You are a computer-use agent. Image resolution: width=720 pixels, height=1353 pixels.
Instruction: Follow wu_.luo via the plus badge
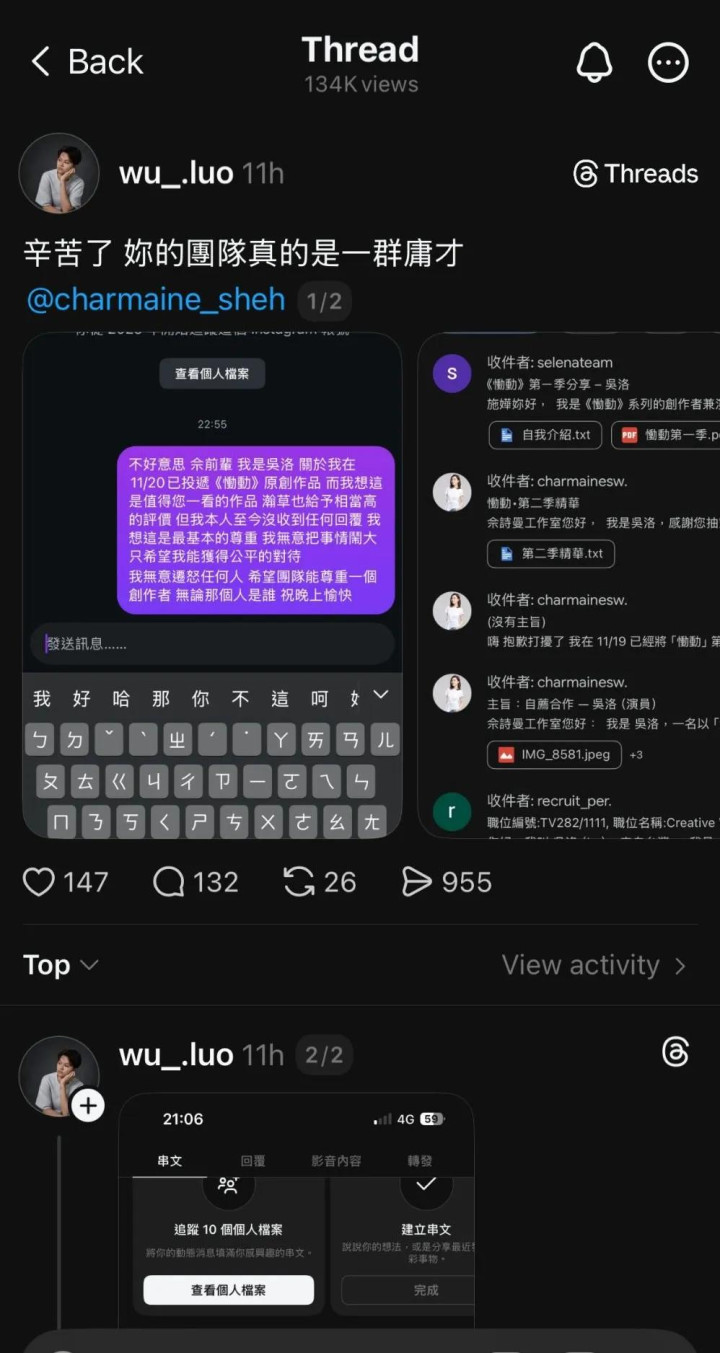(88, 1105)
